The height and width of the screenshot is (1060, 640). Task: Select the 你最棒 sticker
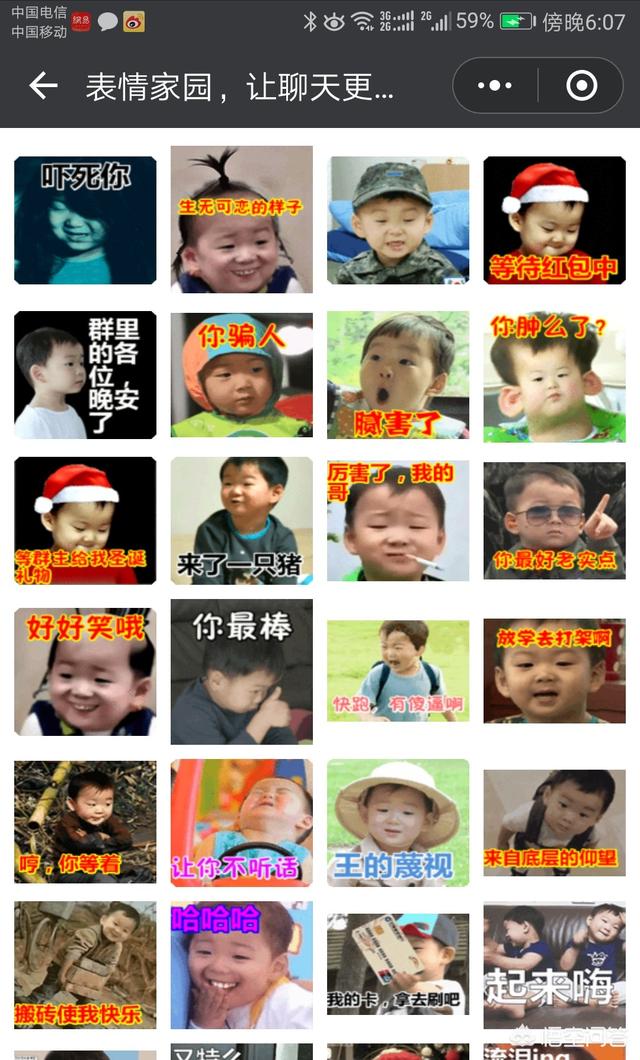tap(241, 672)
